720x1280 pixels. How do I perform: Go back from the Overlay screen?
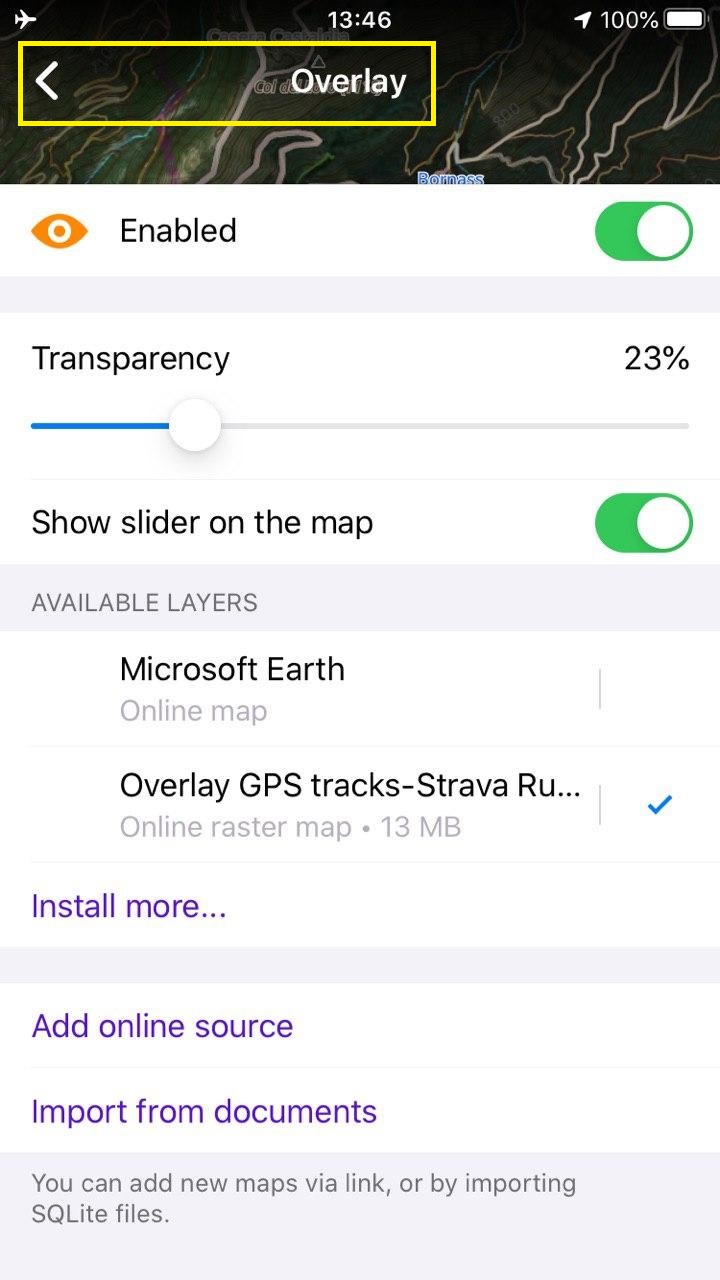tap(48, 81)
